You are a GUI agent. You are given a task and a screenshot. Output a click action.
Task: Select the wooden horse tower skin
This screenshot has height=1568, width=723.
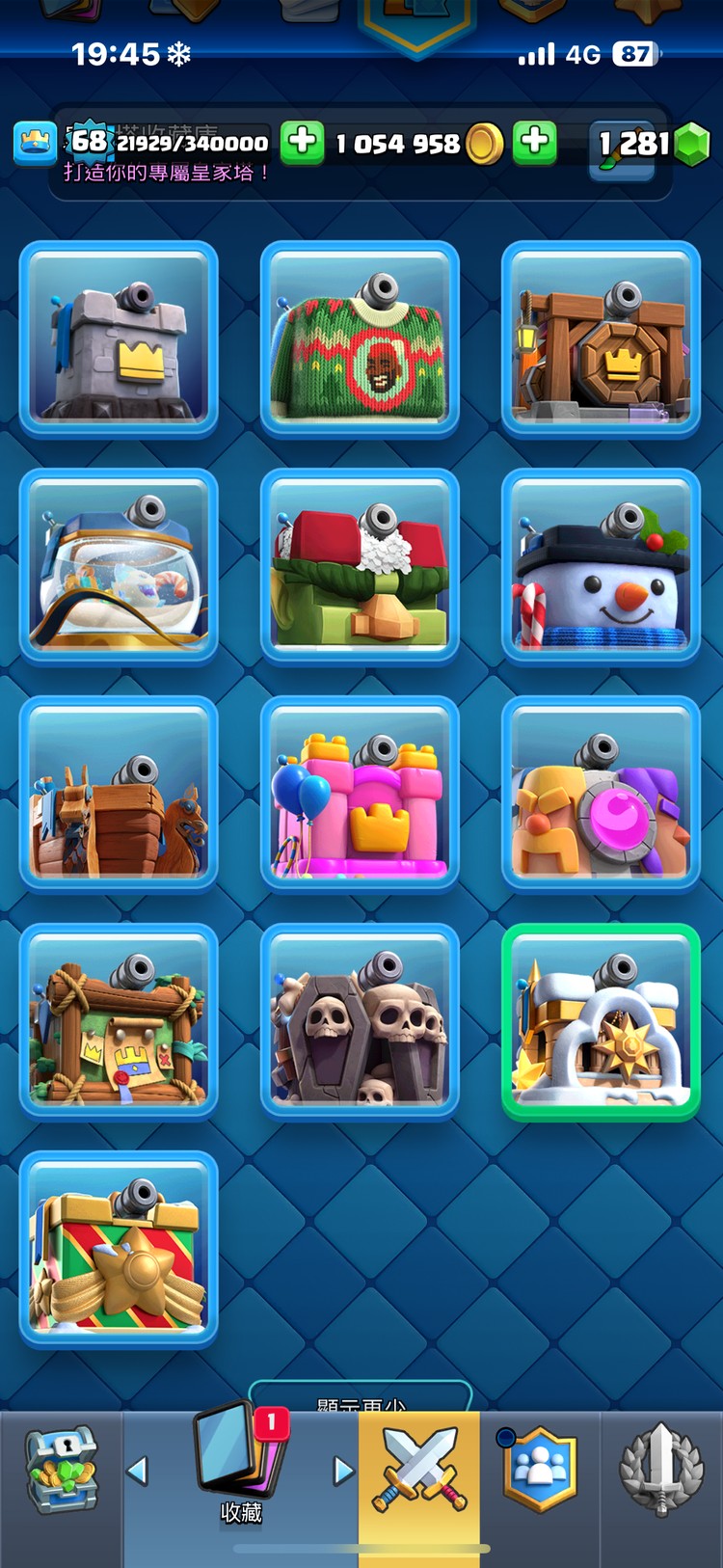click(119, 793)
